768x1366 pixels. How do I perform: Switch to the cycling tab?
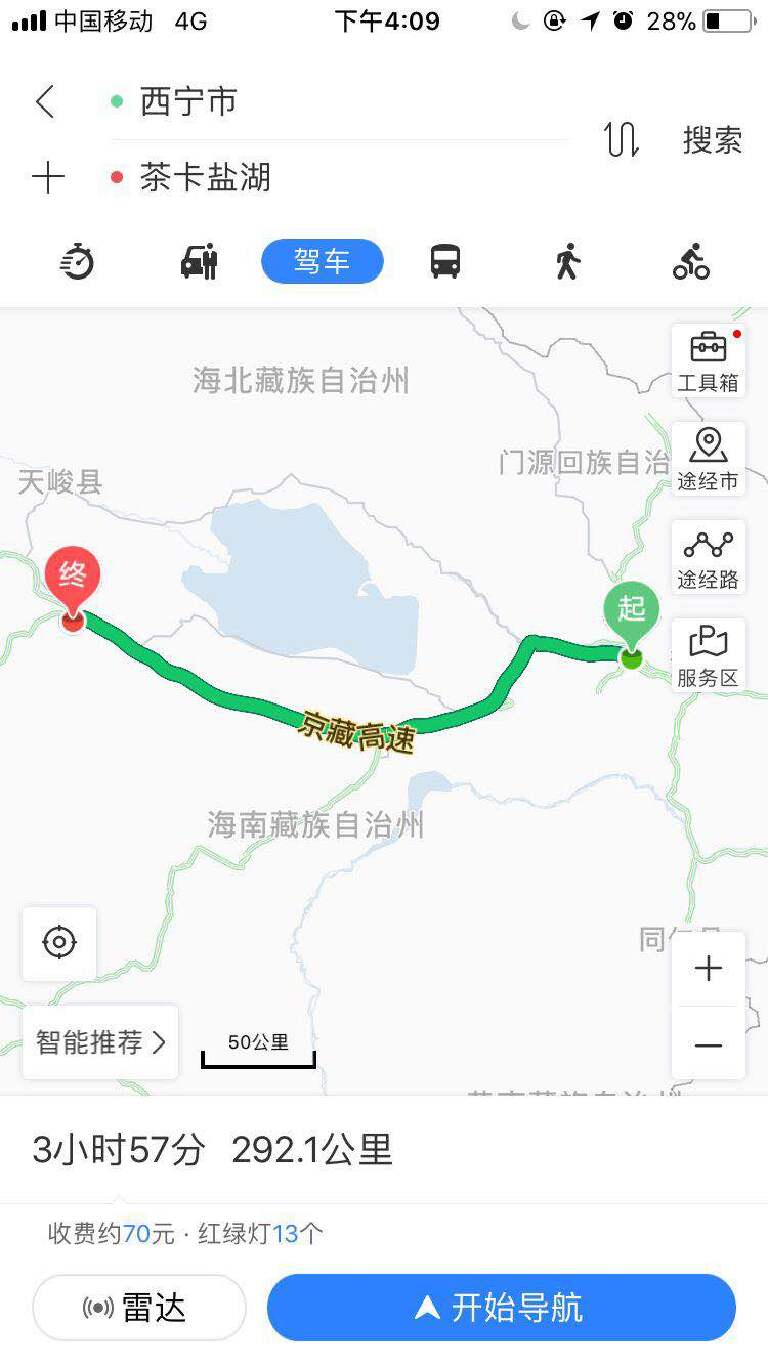[691, 262]
